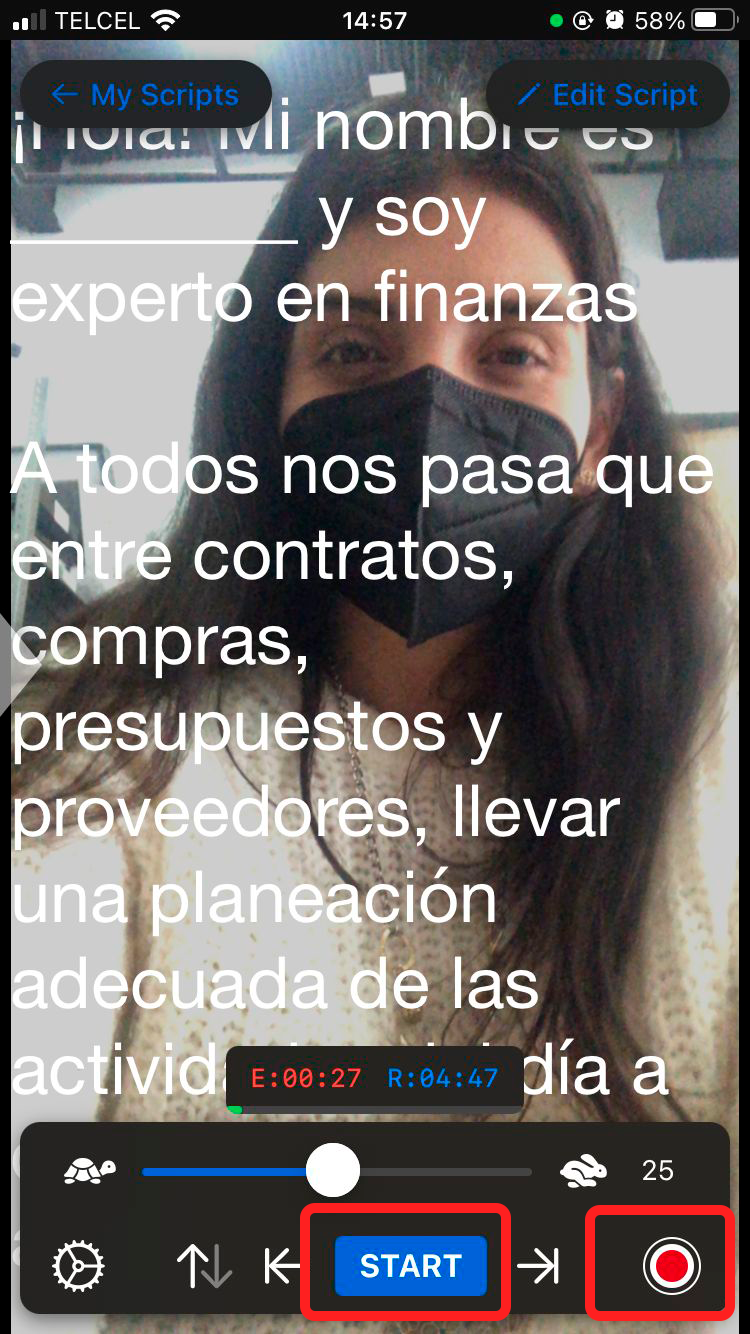Start video recording with the red button
Image resolution: width=750 pixels, height=1334 pixels.
pyautogui.click(x=671, y=1266)
